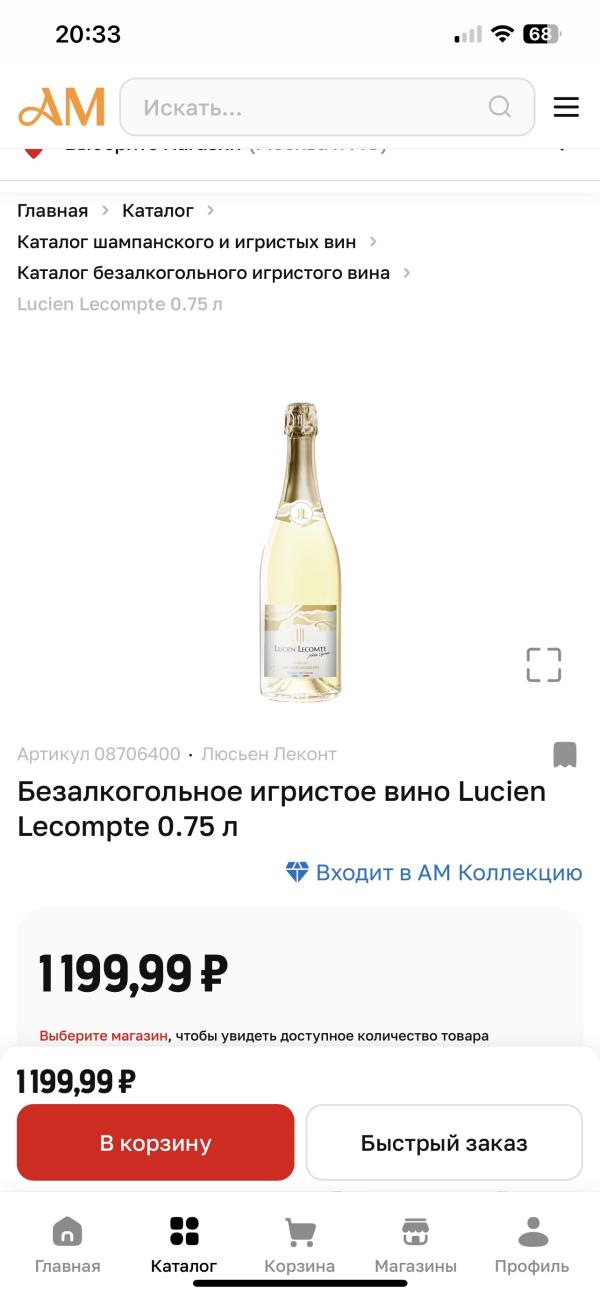This screenshot has height=1297, width=600.
Task: Add wine with В корзину button
Action: pyautogui.click(x=156, y=1143)
